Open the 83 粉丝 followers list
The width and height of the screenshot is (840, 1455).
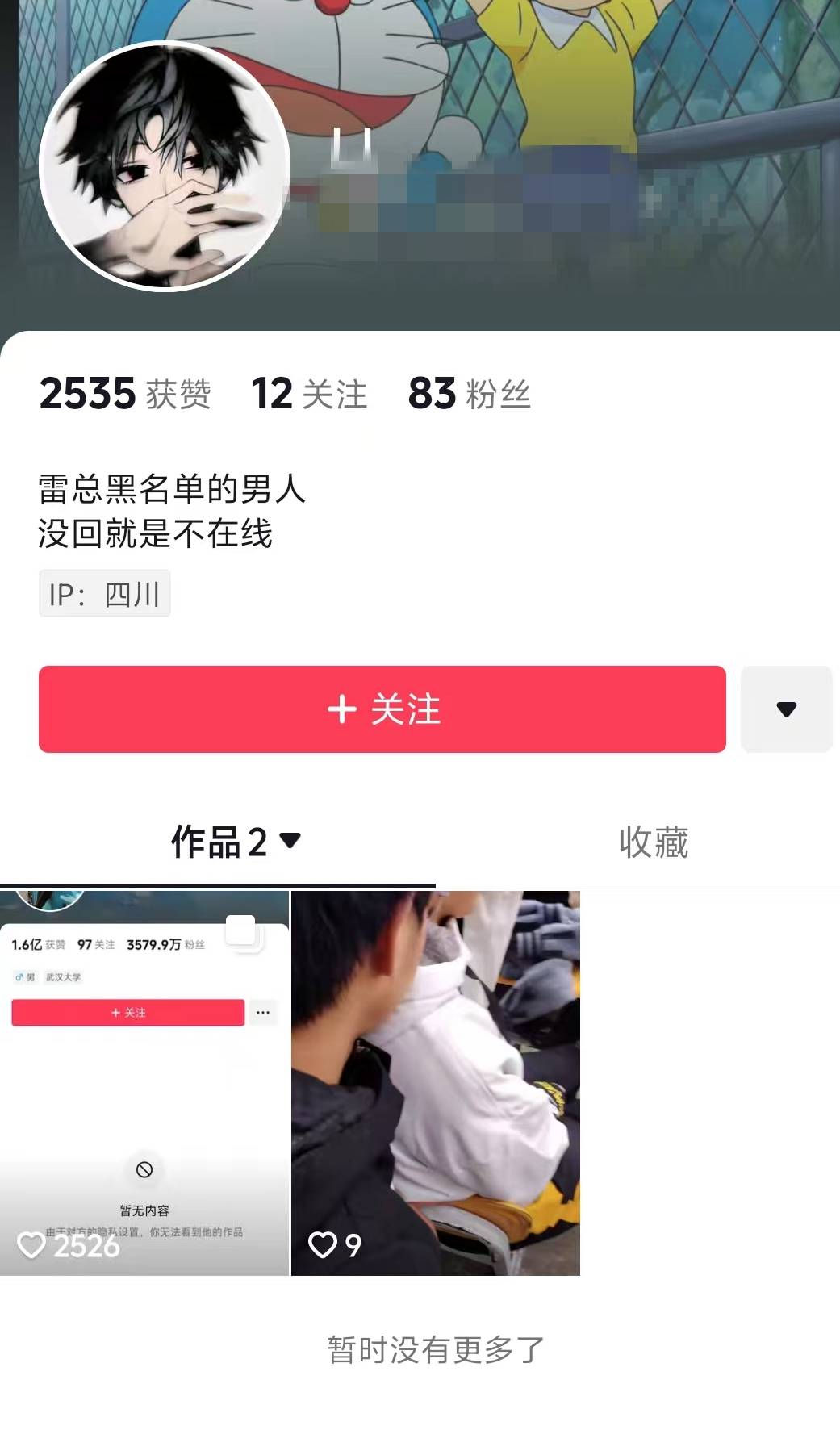coord(469,394)
